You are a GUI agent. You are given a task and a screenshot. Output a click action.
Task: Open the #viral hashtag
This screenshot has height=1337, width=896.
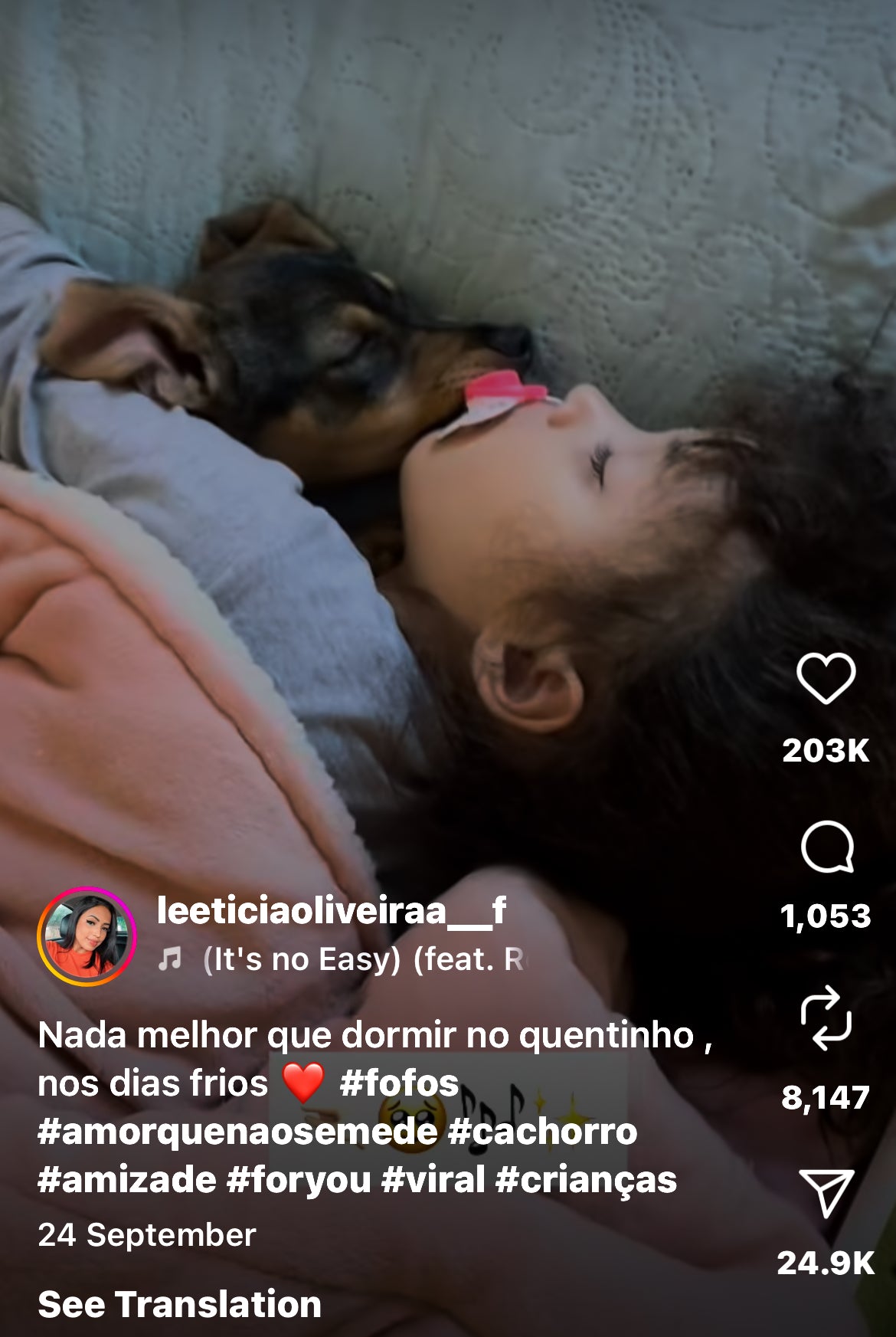coord(433,1180)
